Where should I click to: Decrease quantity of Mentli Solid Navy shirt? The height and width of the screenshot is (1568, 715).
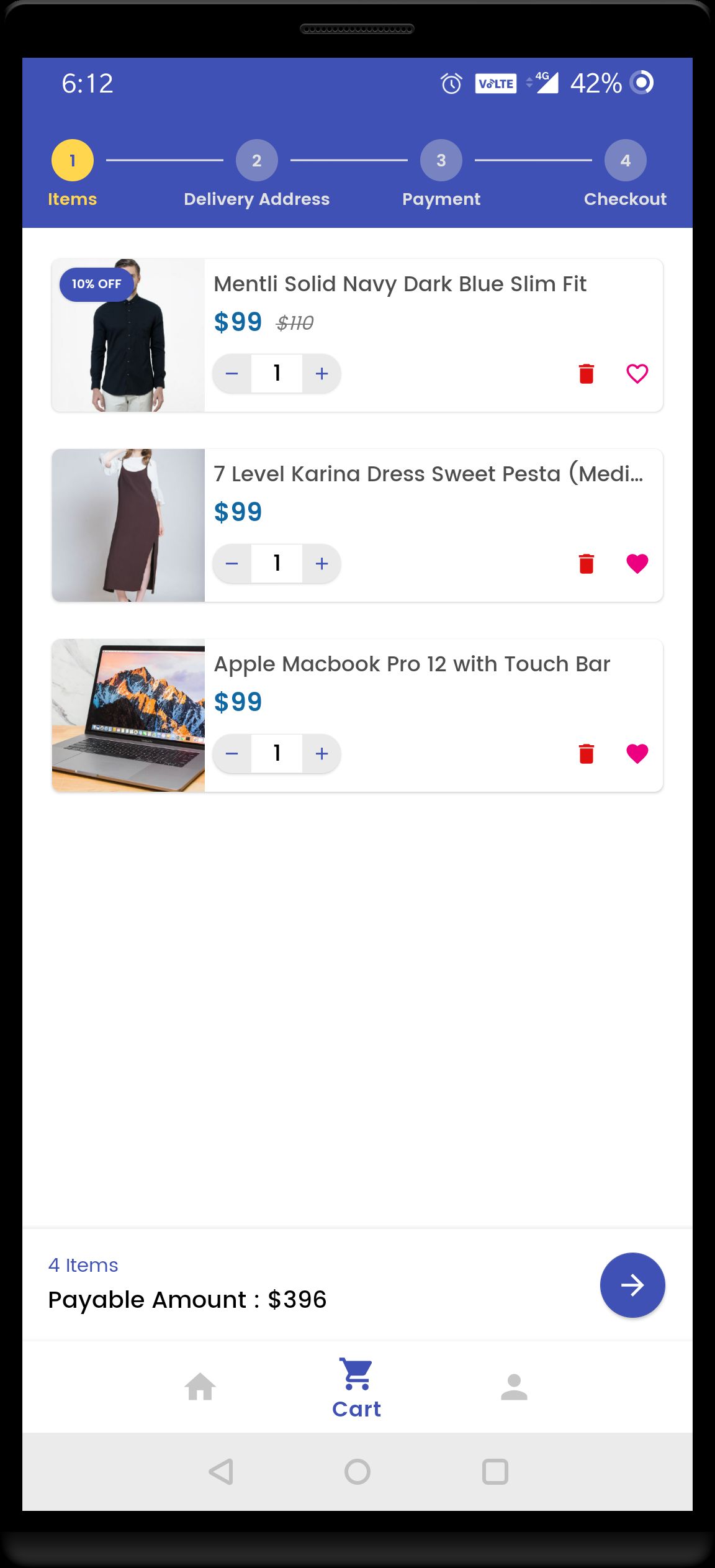click(x=232, y=374)
